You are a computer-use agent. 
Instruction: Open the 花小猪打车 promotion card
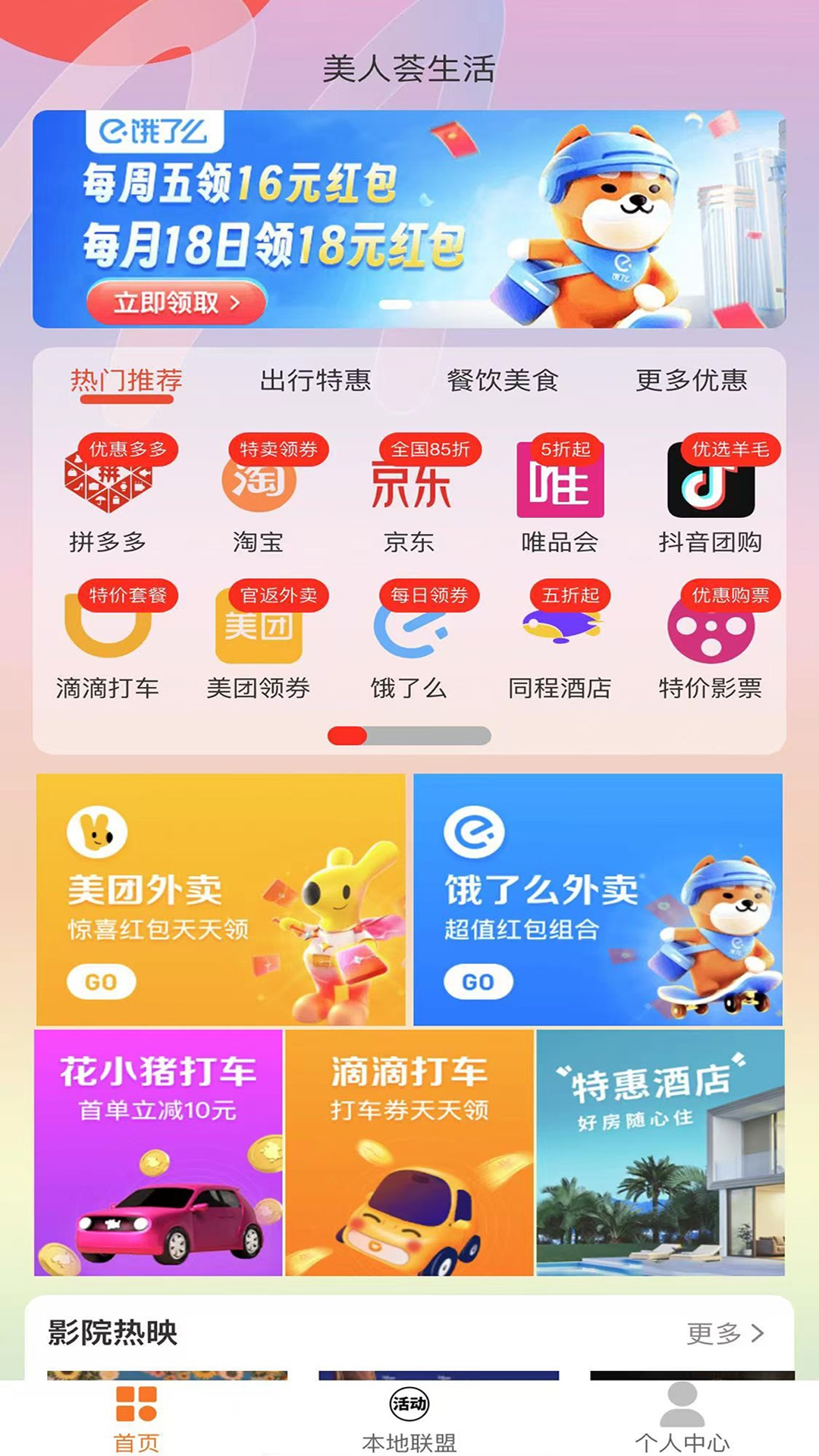[x=158, y=1153]
